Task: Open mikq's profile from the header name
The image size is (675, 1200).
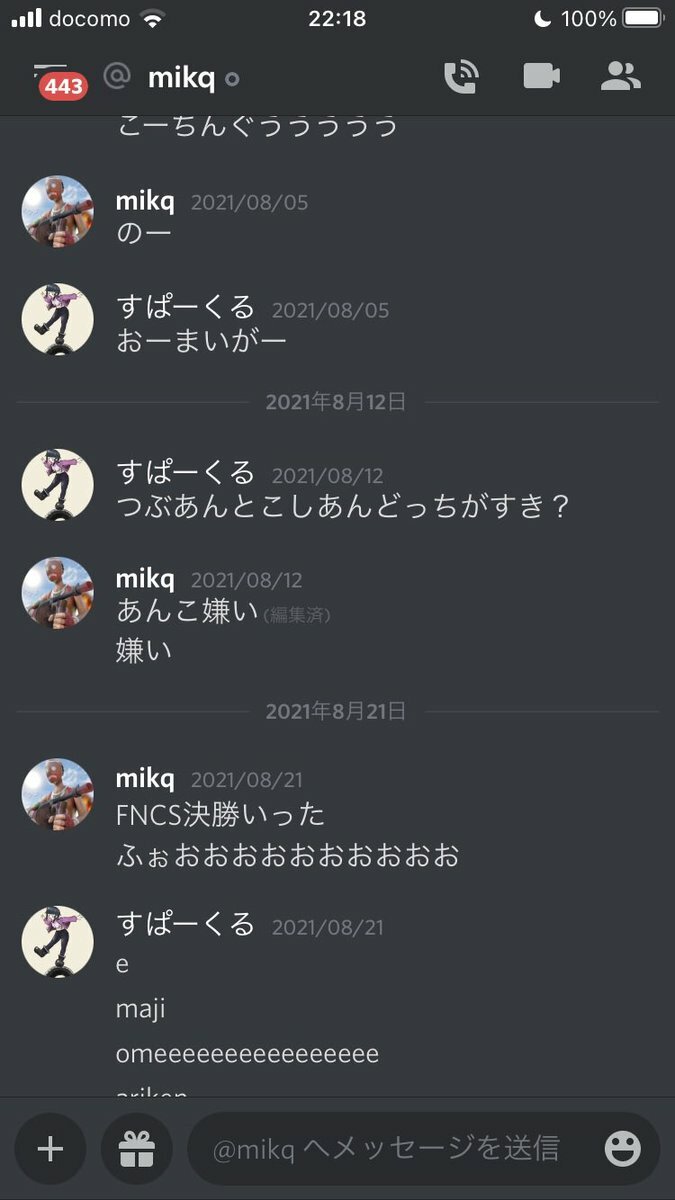Action: 181,77
